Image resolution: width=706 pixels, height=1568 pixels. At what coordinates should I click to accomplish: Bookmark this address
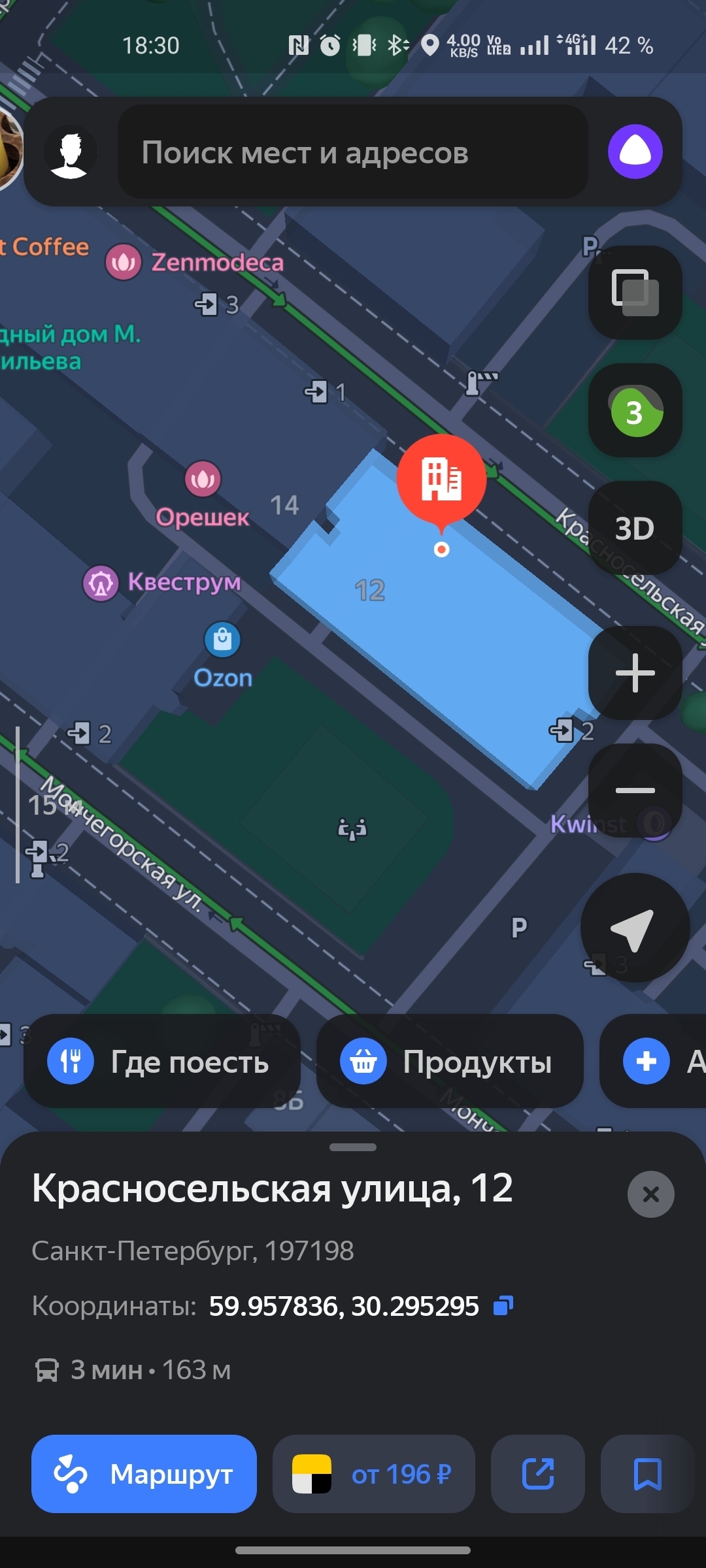point(647,1474)
